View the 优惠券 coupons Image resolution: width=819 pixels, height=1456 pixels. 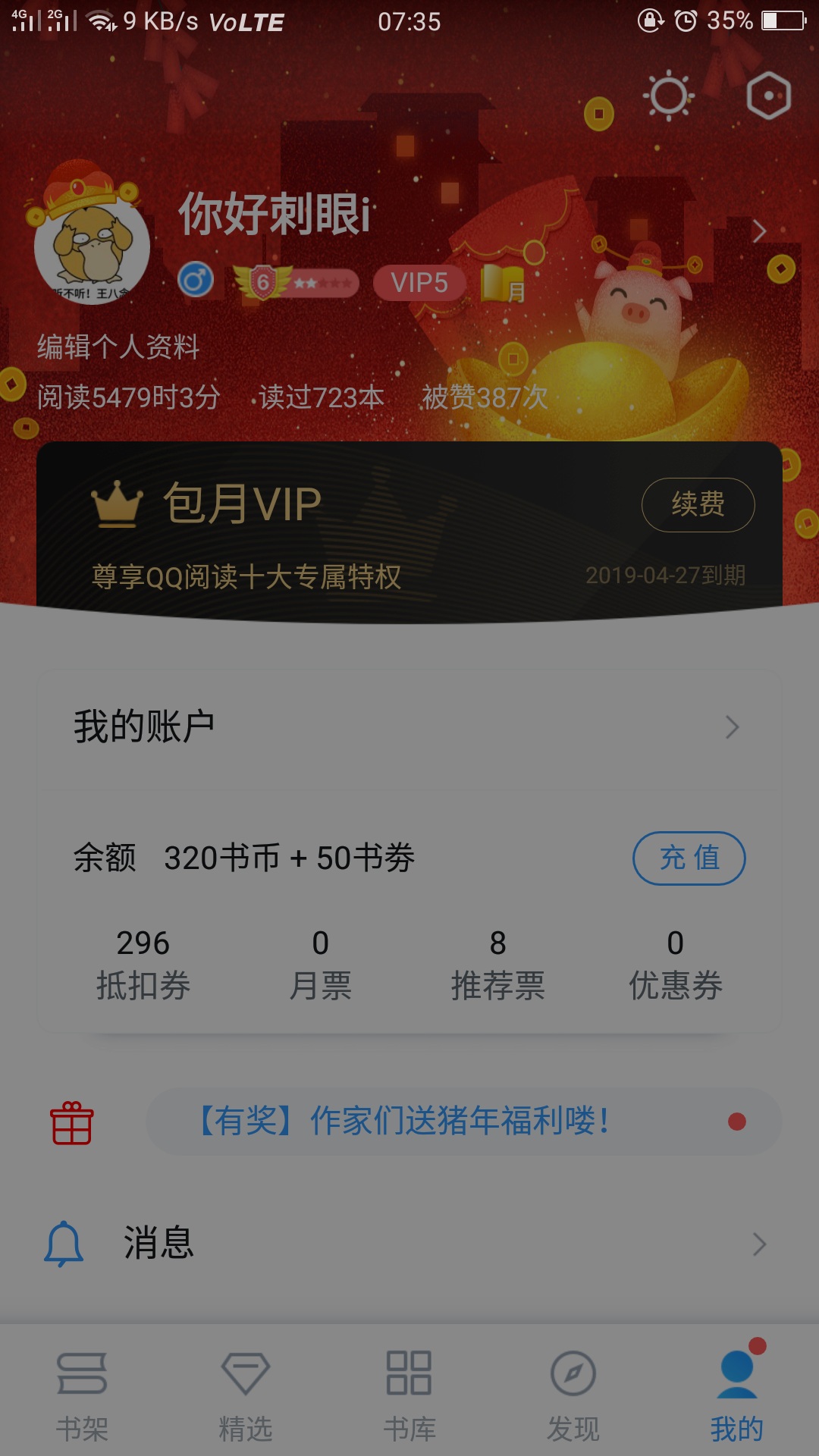[x=675, y=965]
